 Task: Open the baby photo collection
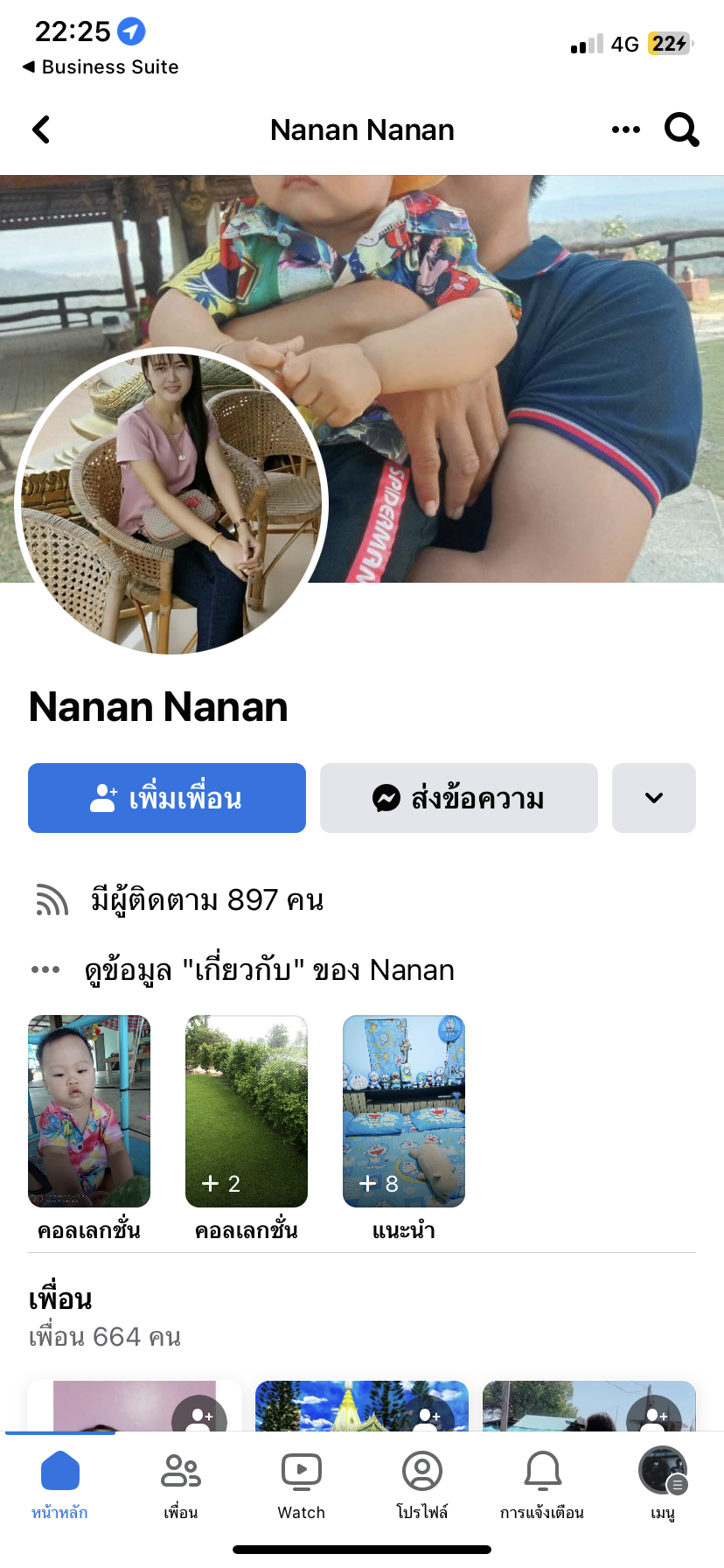(89, 1111)
